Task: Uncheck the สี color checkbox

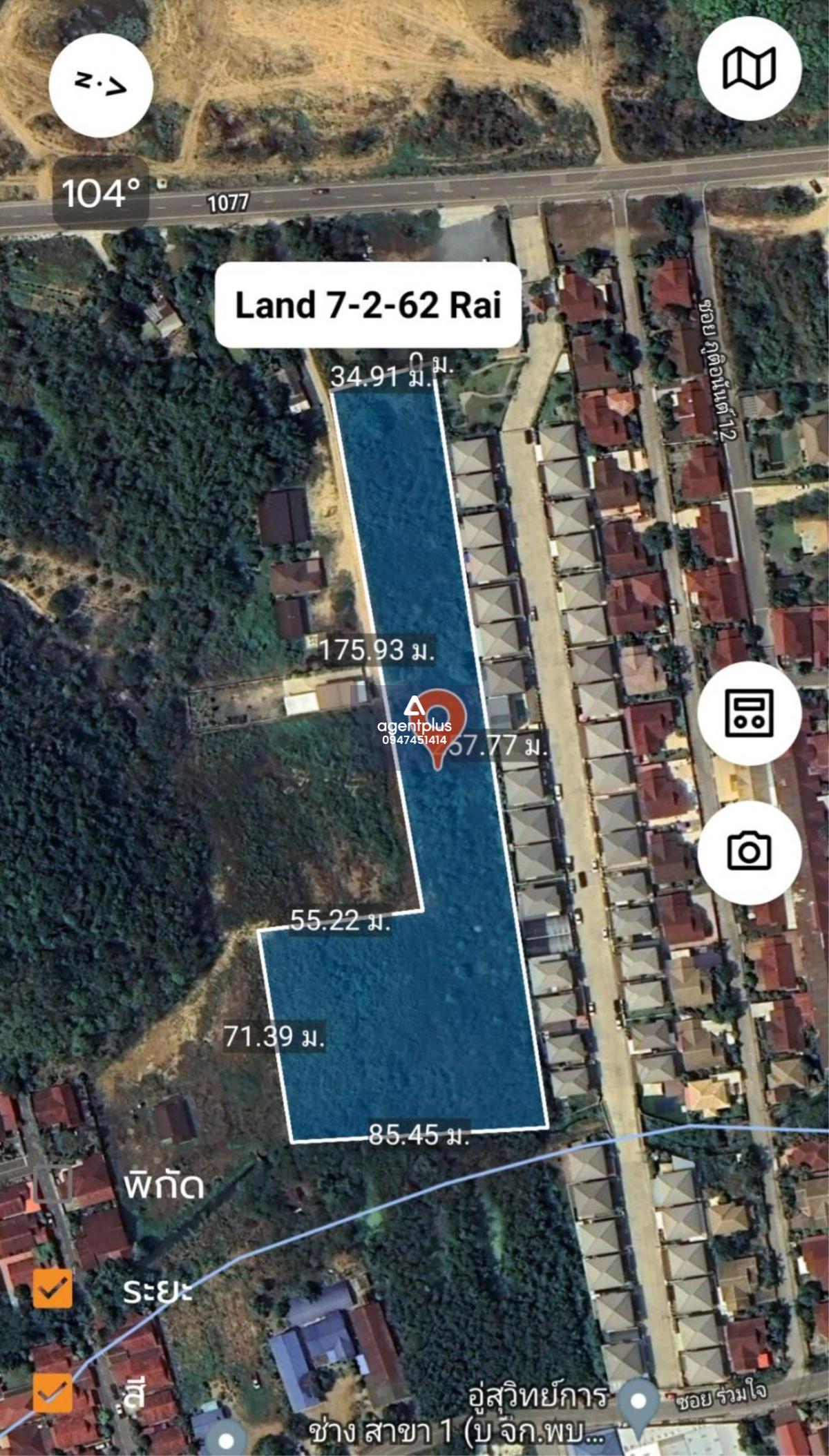Action: (53, 1392)
